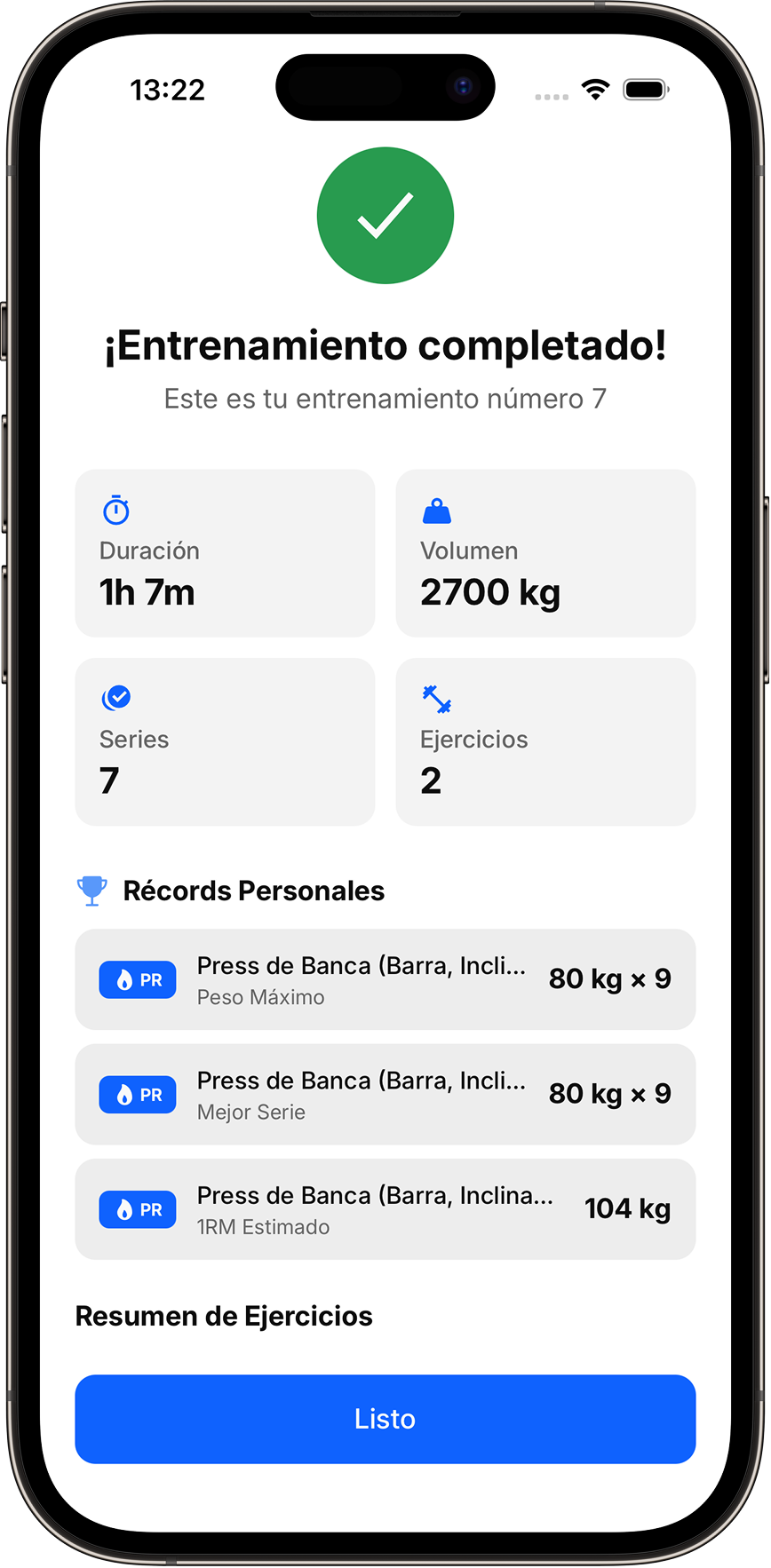Tap the trophy icon beside Récords Personales
This screenshot has height=1568, width=771.
pyautogui.click(x=91, y=889)
